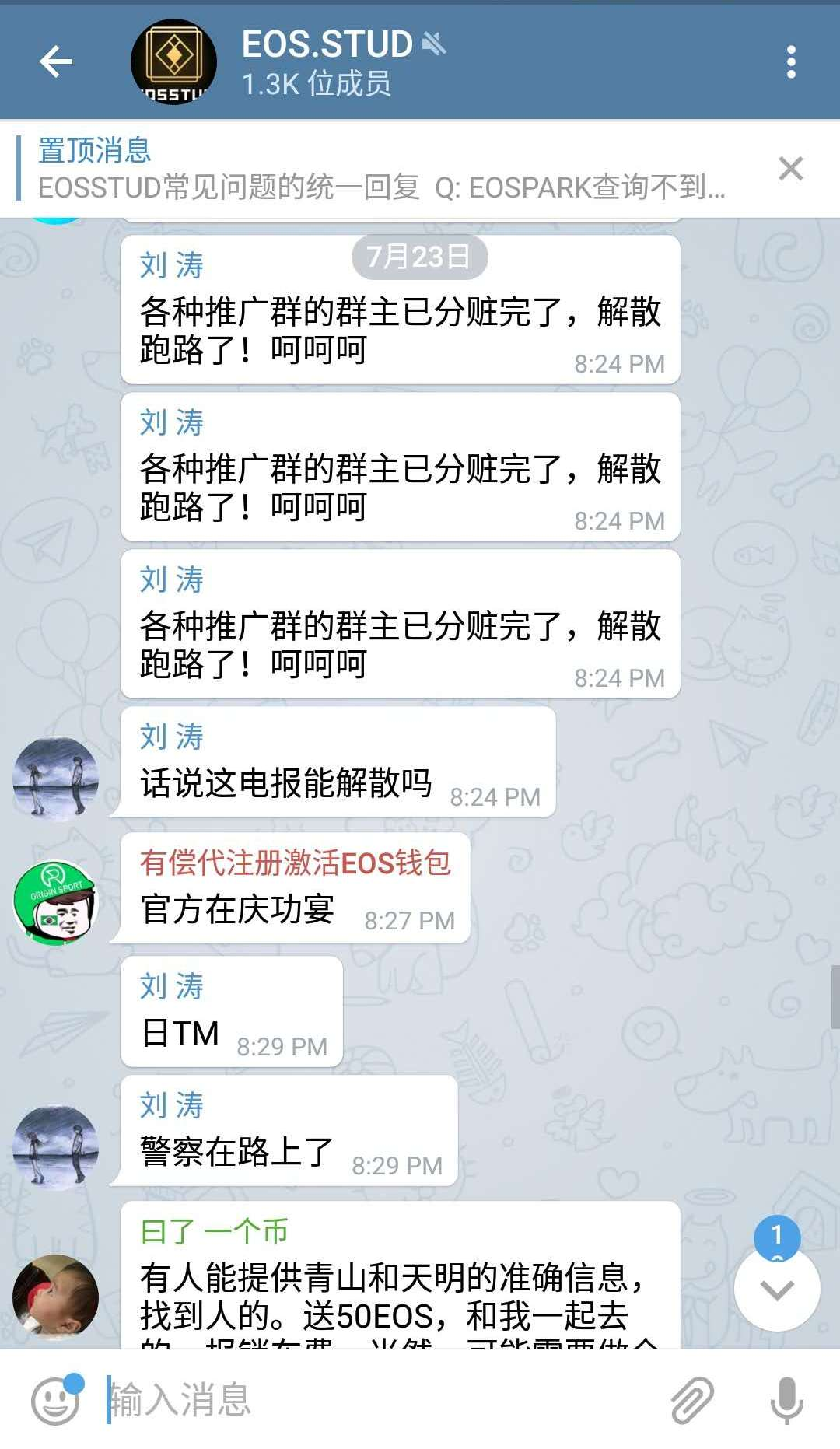
Task: Select the message 官方在庆功宴
Action: (237, 909)
